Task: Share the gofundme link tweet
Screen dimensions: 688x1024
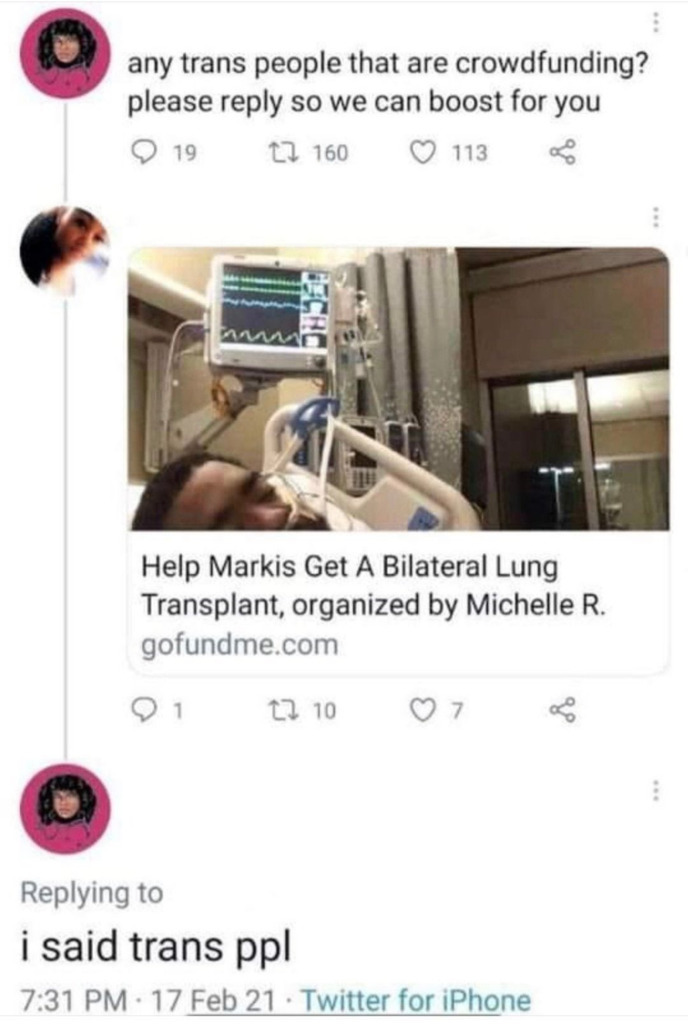Action: (564, 710)
